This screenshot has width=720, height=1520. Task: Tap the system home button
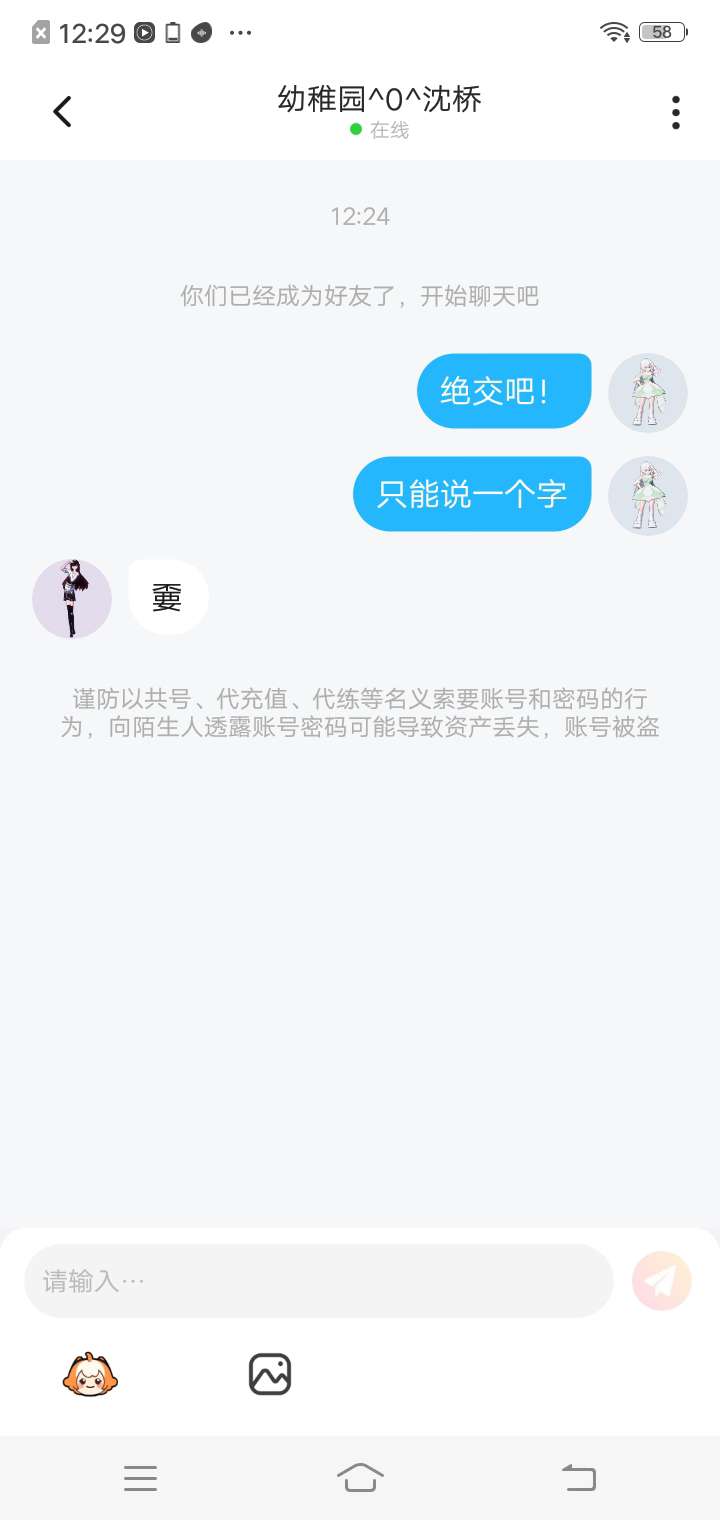coord(360,1477)
